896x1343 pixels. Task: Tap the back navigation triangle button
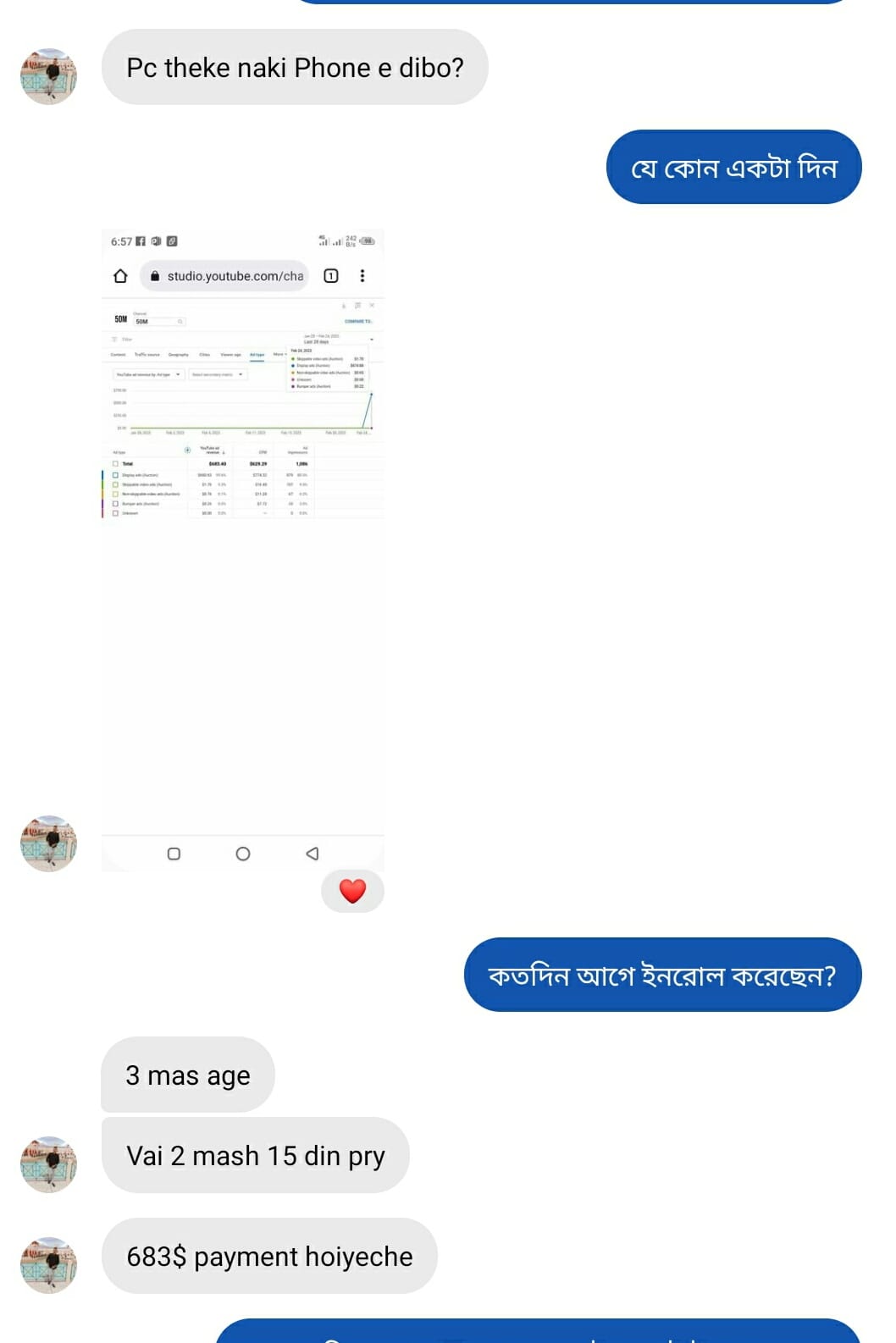point(312,853)
